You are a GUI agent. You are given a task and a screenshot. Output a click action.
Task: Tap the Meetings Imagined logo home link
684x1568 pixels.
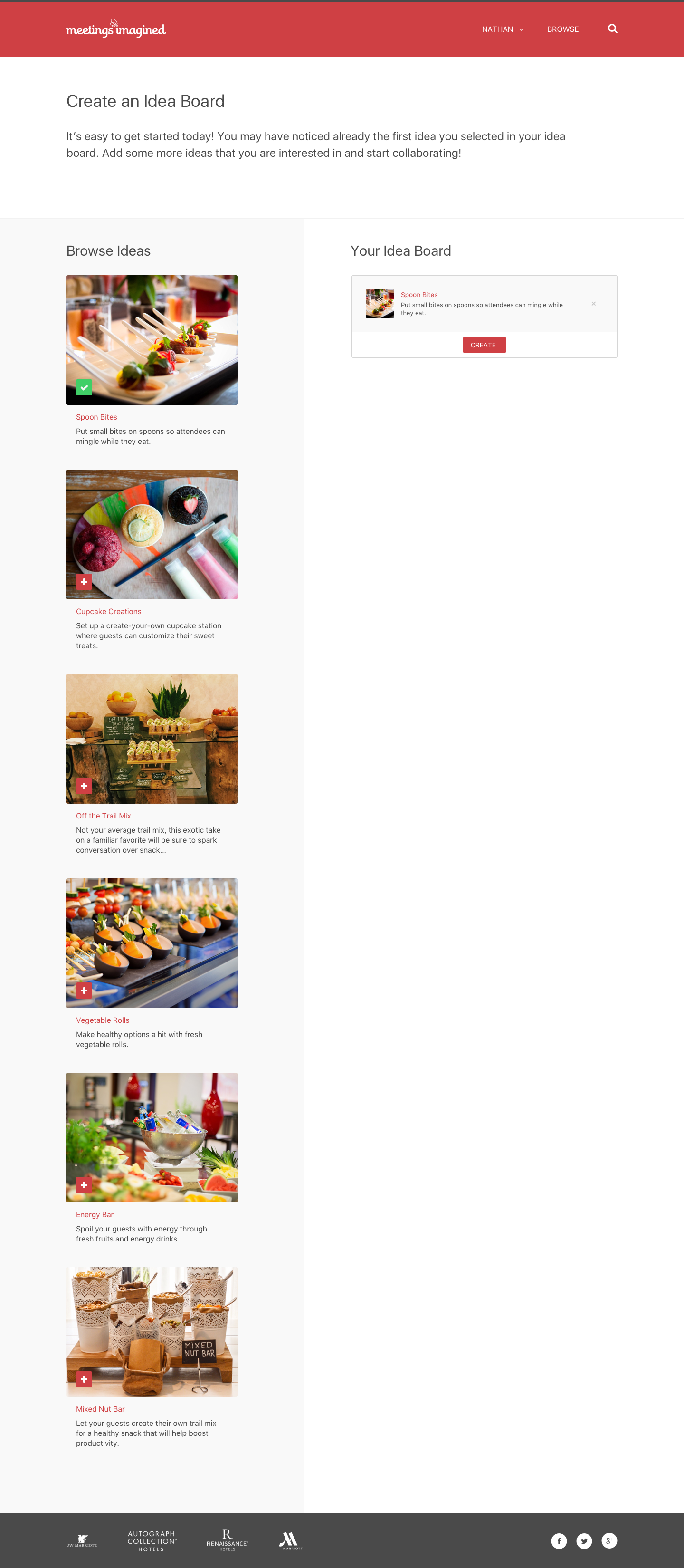[115, 29]
